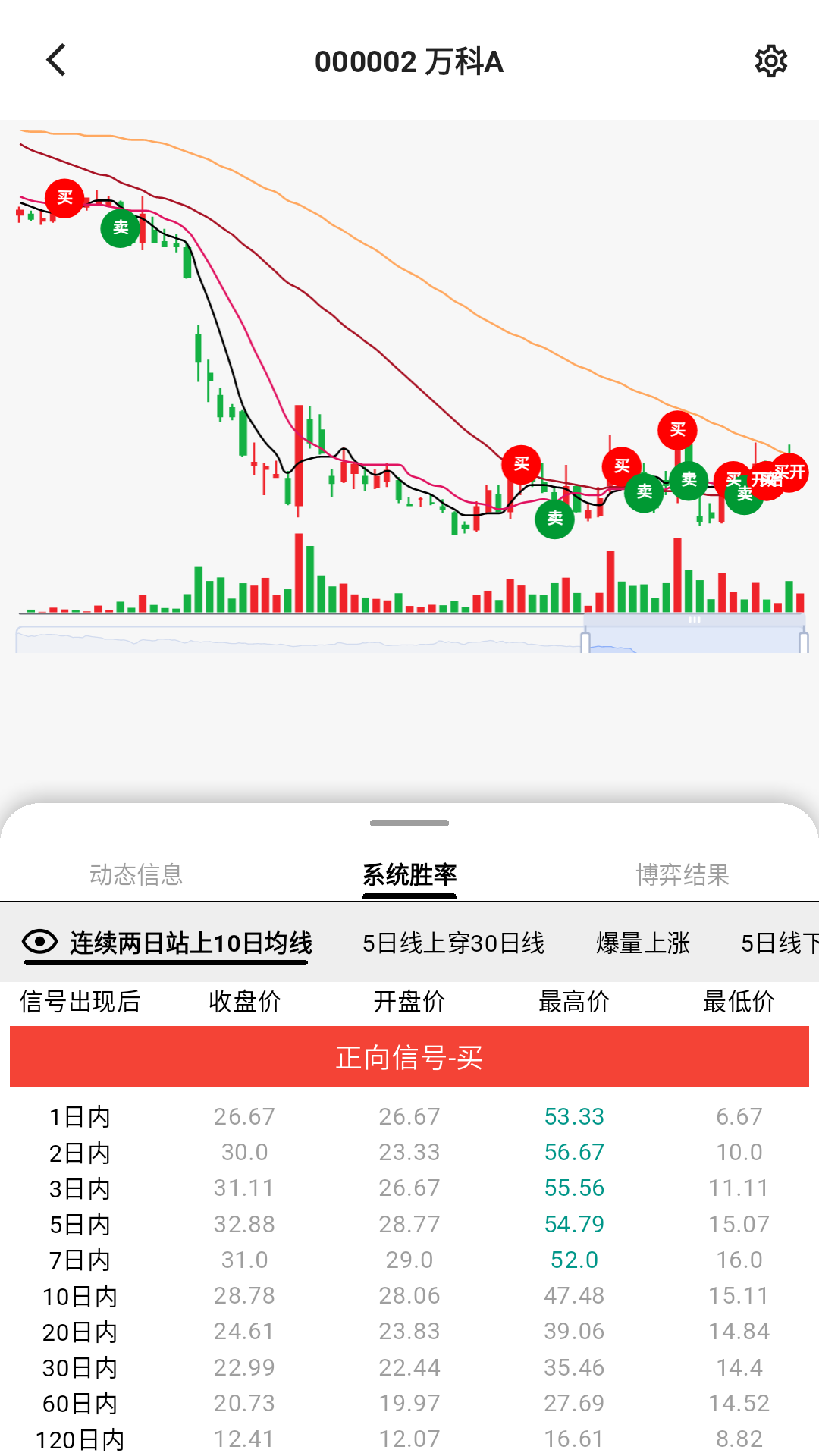
Task: Tap the green 卖 marker near chart start
Action: tap(119, 227)
